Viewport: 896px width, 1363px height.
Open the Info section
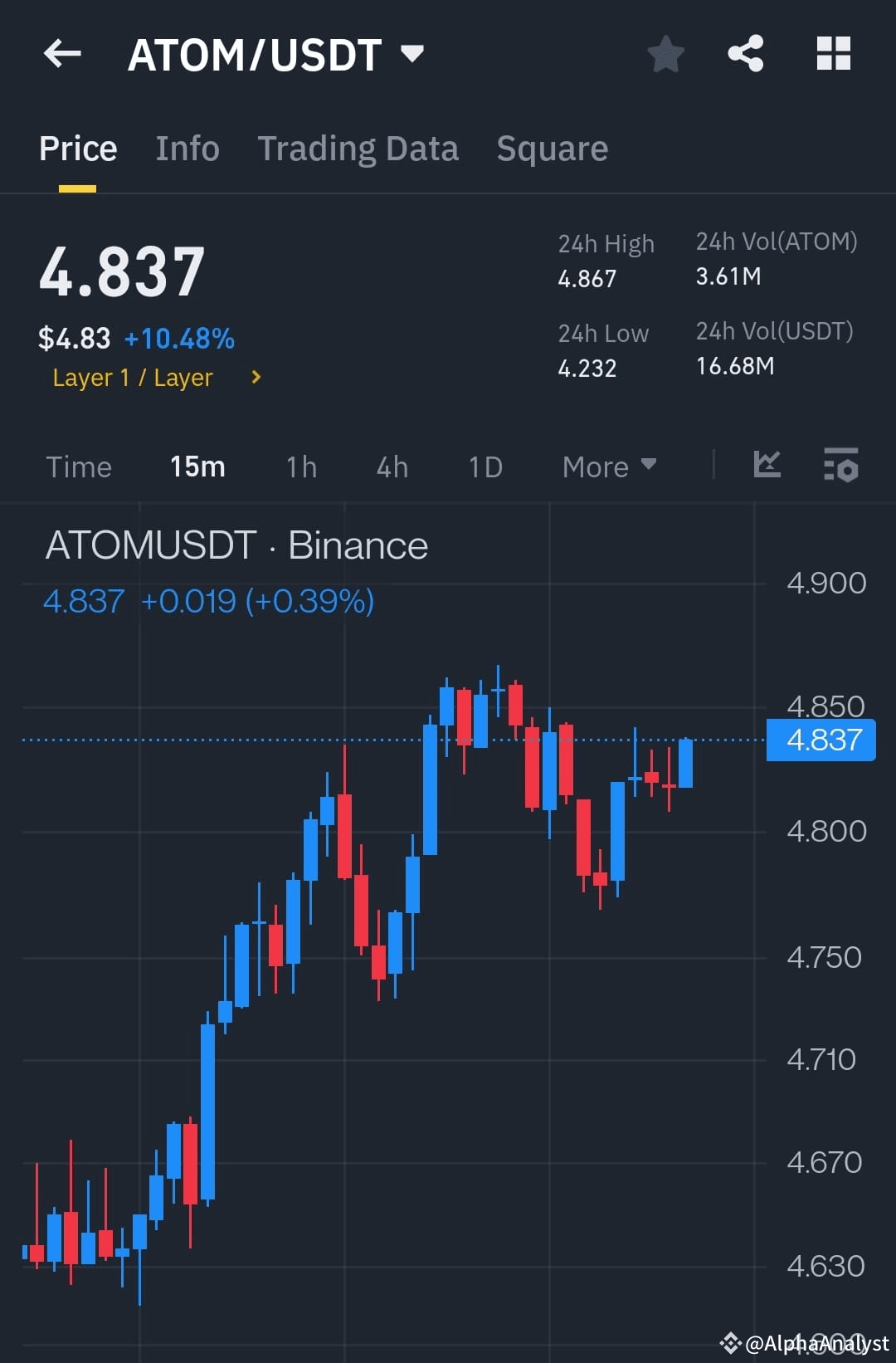coord(187,148)
